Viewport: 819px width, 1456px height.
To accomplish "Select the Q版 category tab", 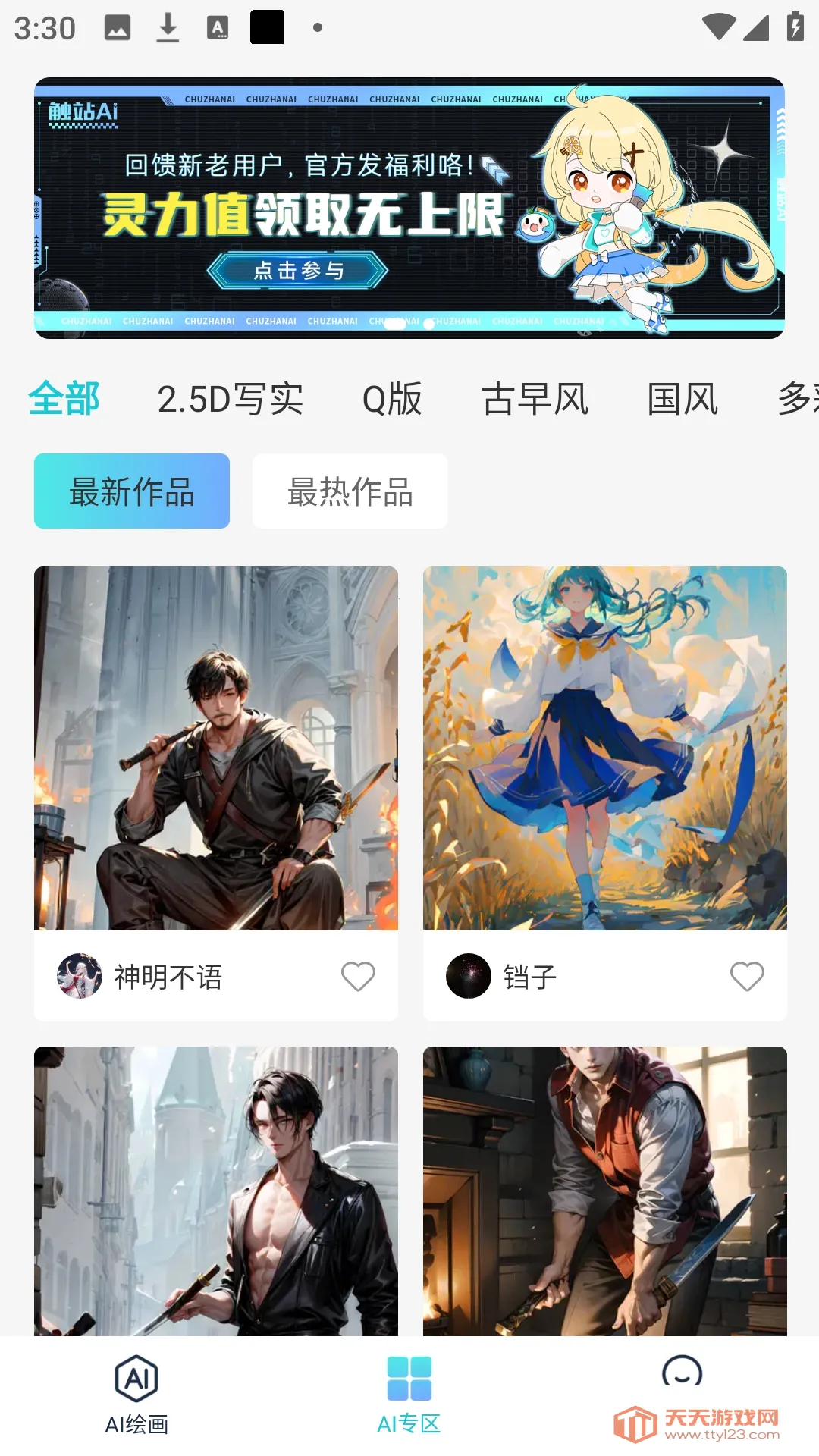I will (x=393, y=399).
